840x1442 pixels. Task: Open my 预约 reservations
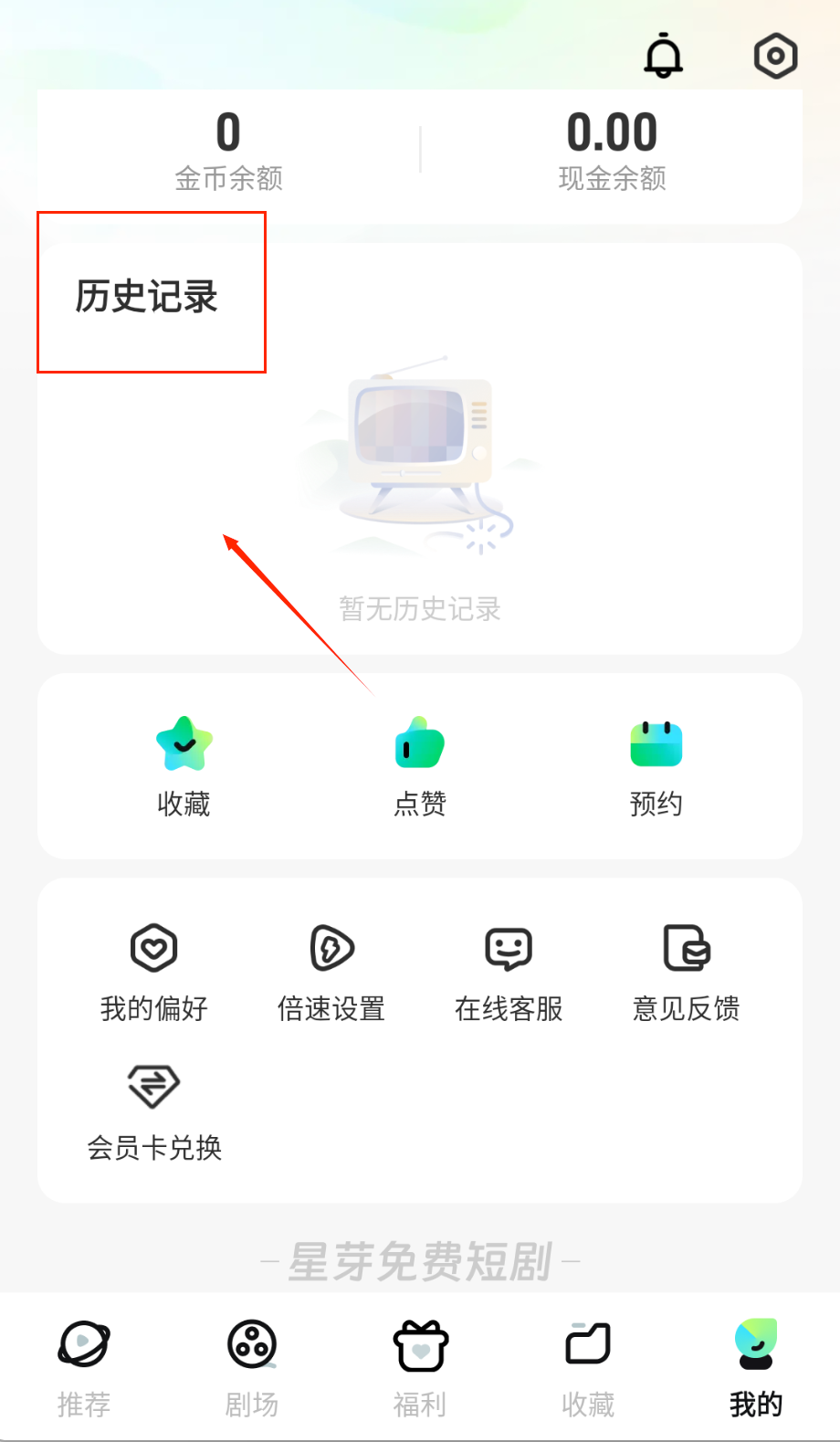(x=656, y=765)
